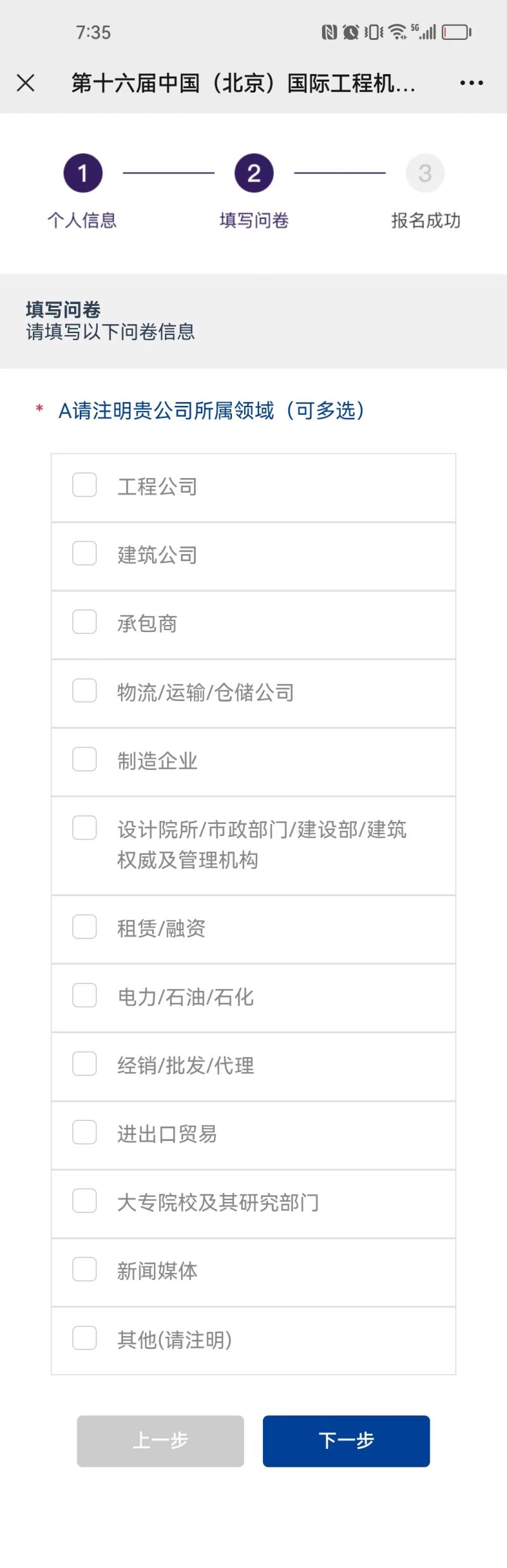Check the 进出口贸易 checkbox
The image size is (507, 1568).
tap(85, 1132)
